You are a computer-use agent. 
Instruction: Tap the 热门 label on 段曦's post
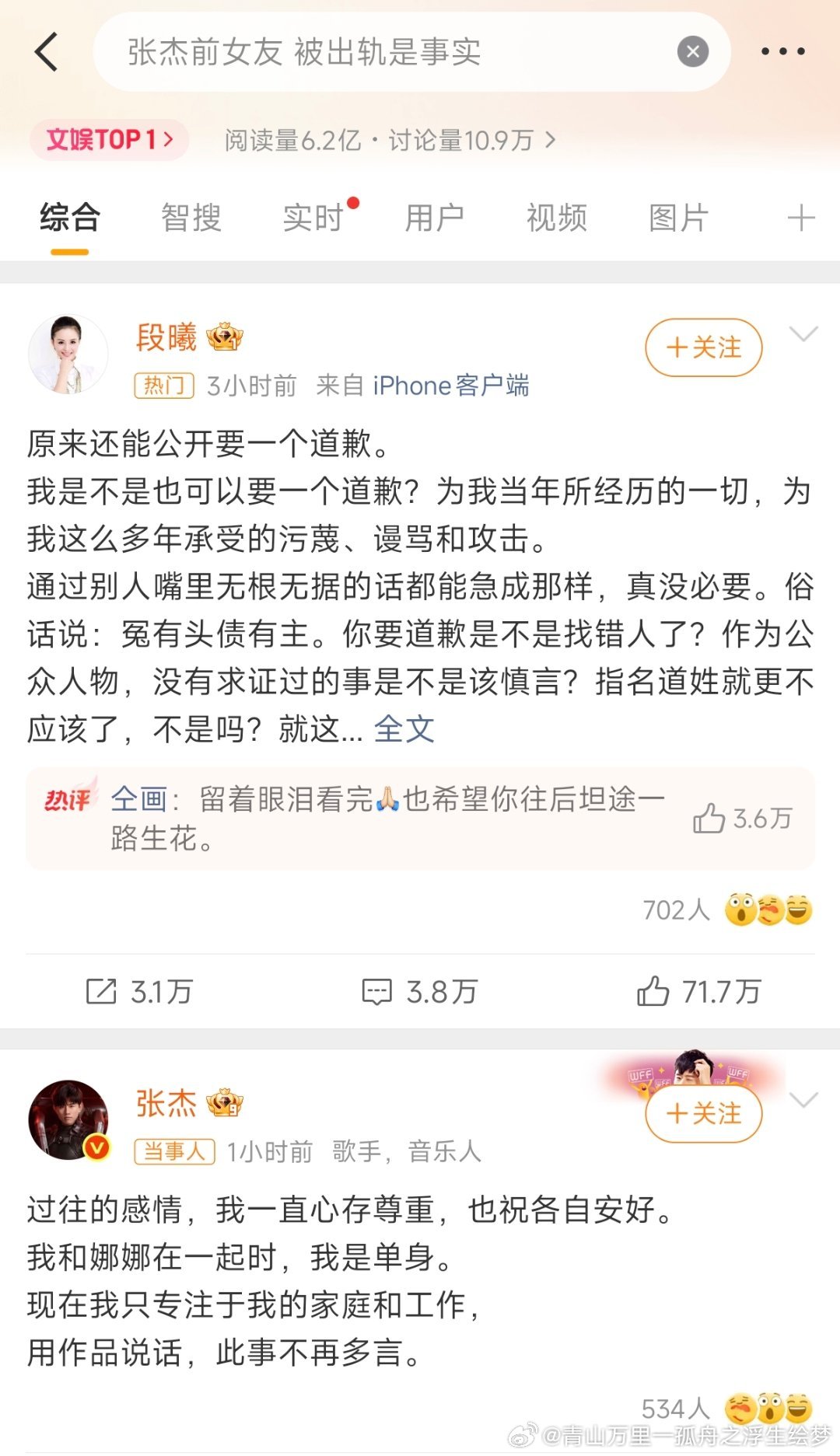(163, 386)
